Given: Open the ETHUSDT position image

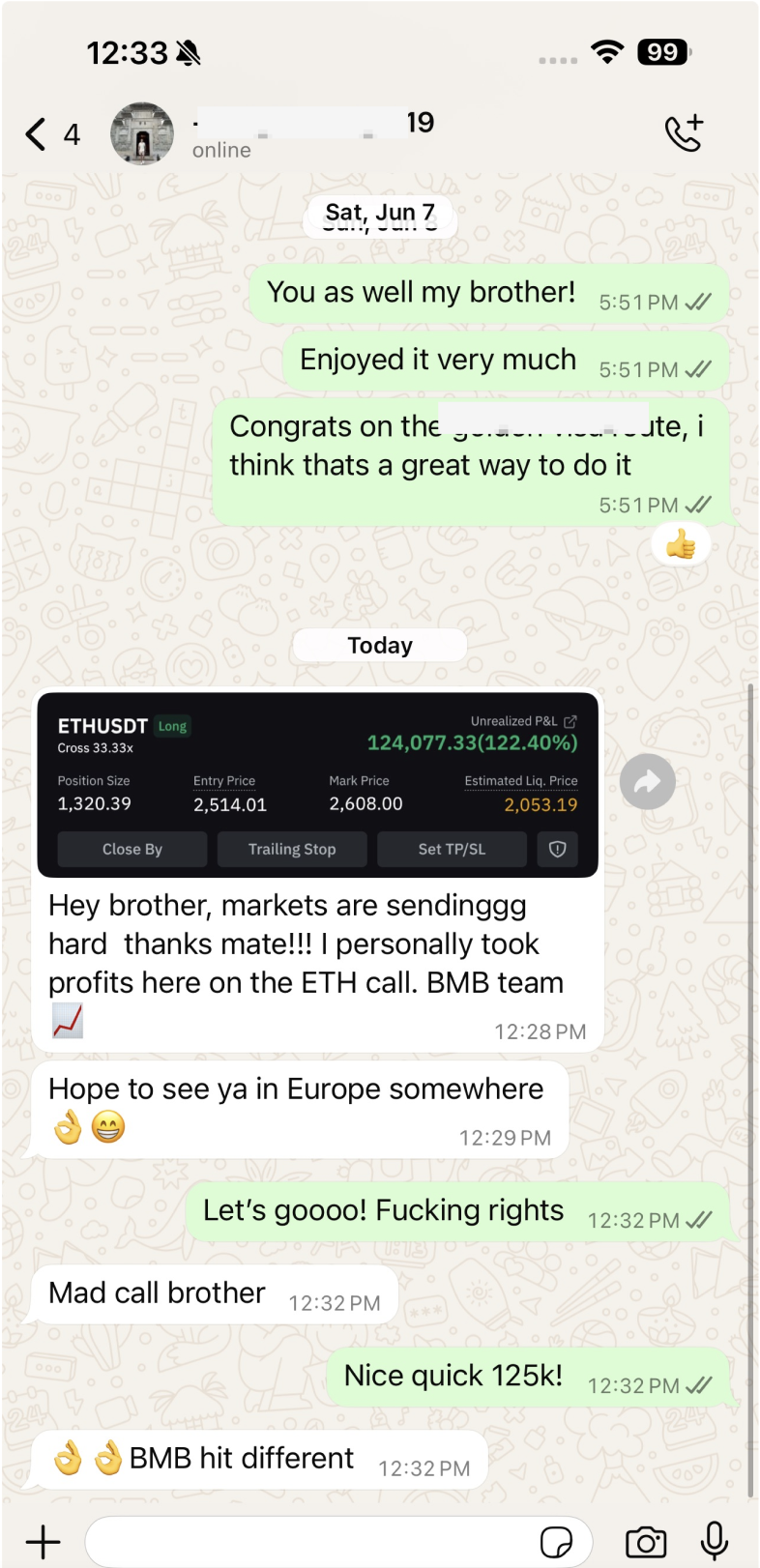Looking at the screenshot, I should click(317, 784).
